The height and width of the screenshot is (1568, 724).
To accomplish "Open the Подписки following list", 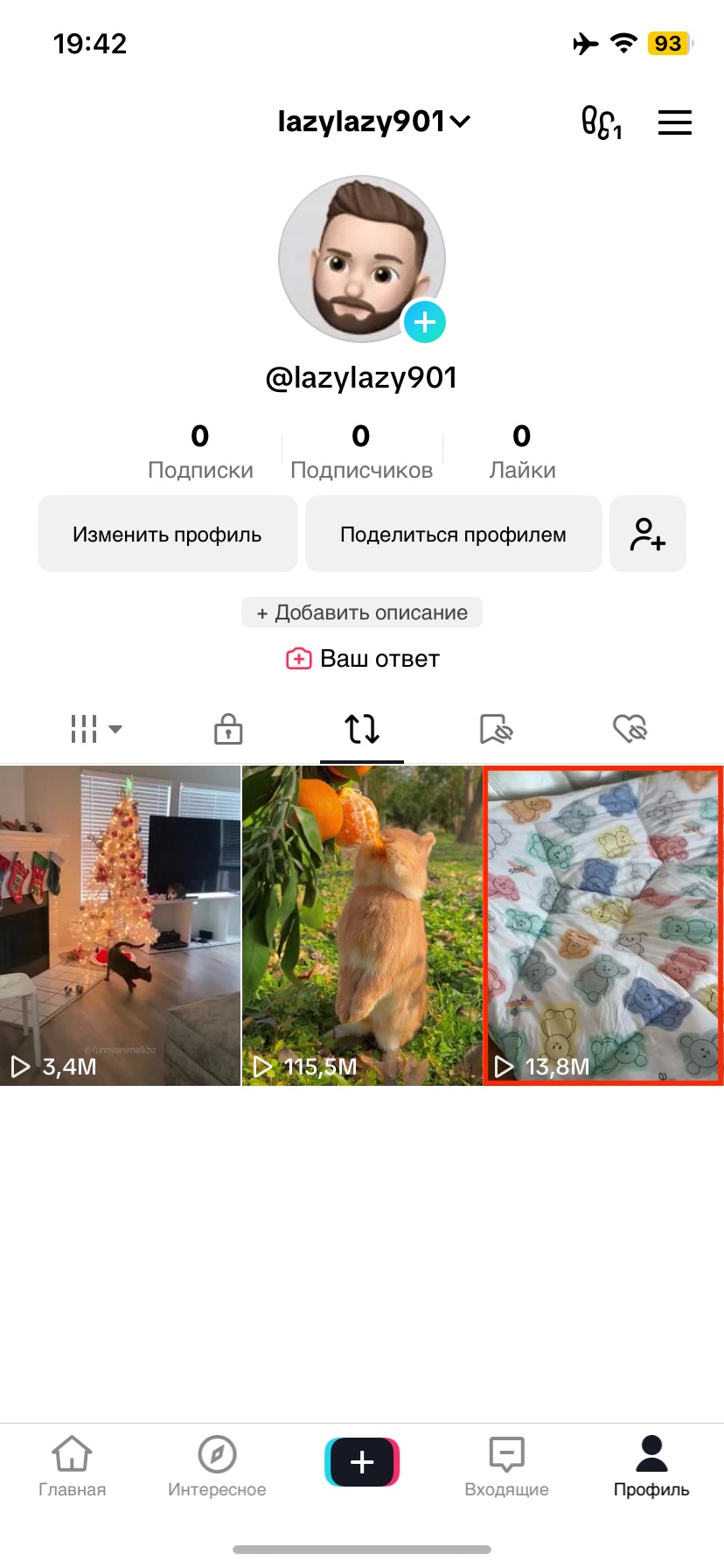I will click(200, 452).
